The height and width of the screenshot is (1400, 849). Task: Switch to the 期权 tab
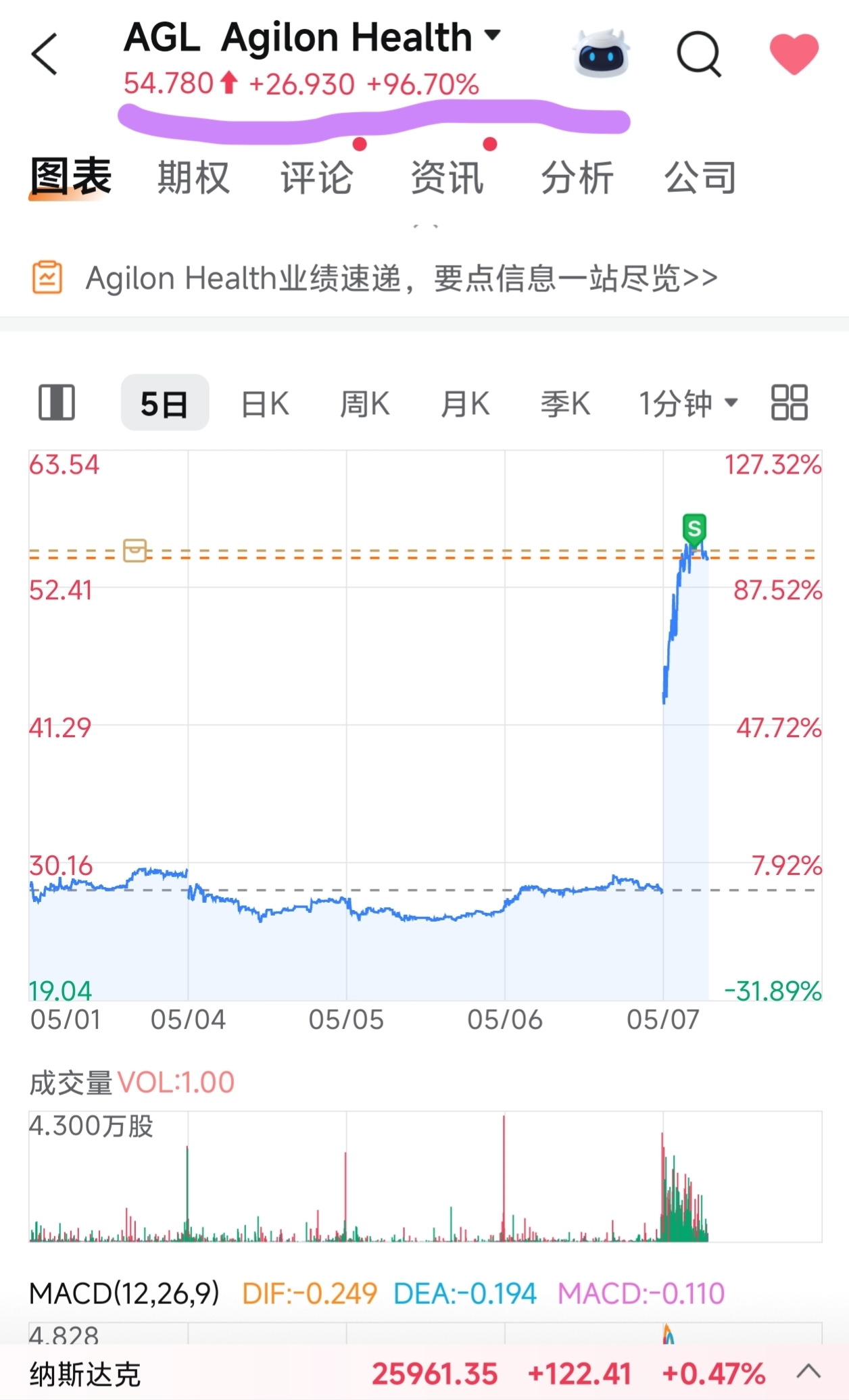[x=194, y=178]
